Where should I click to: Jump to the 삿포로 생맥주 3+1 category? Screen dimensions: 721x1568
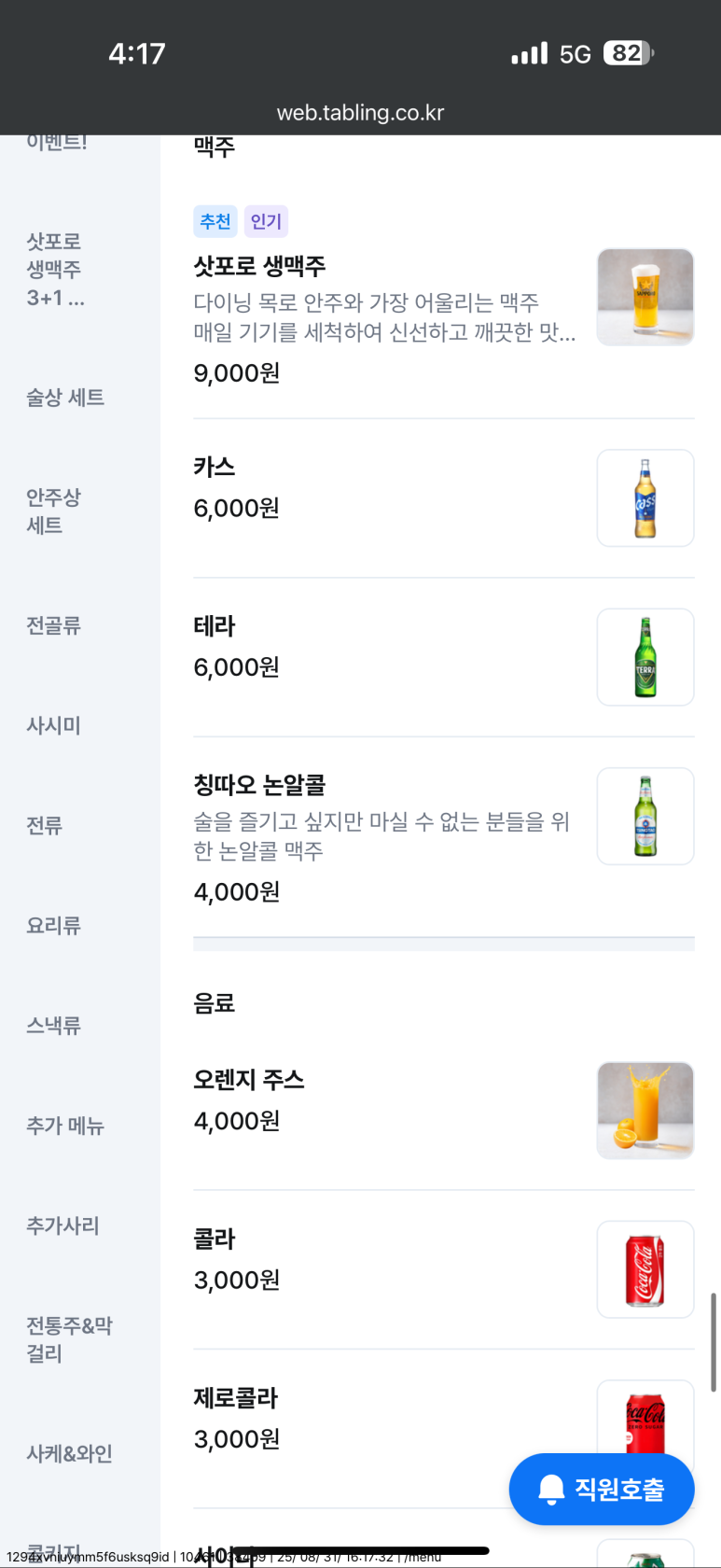point(80,270)
